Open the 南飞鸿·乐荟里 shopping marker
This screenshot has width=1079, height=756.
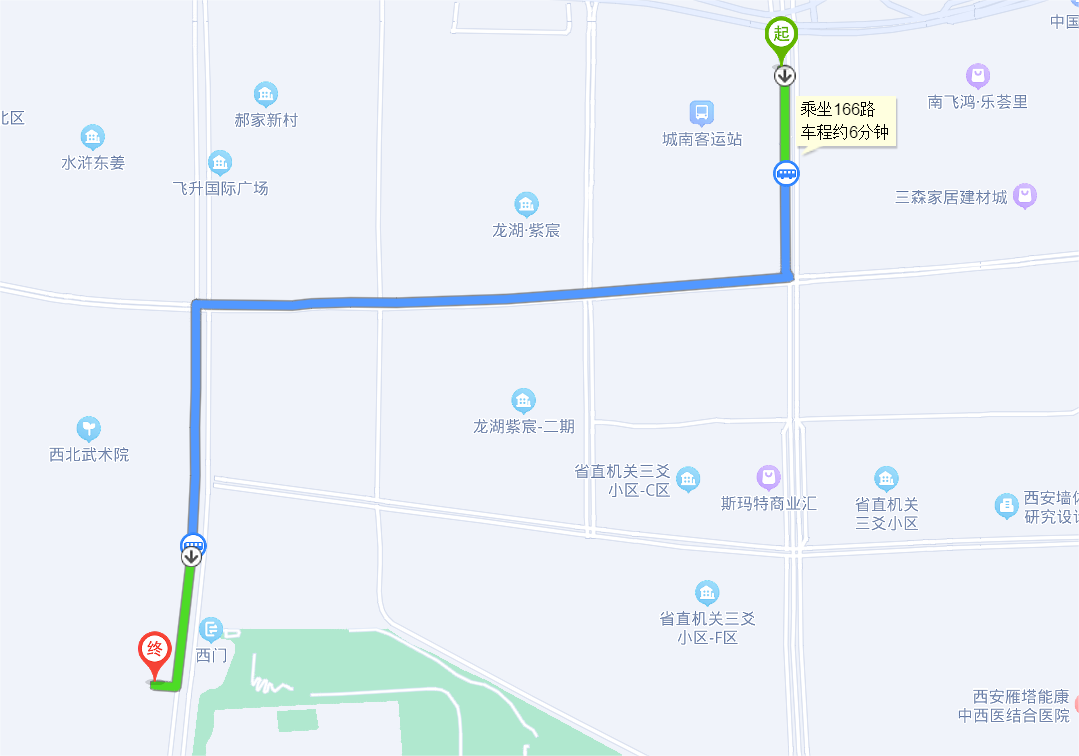click(977, 75)
